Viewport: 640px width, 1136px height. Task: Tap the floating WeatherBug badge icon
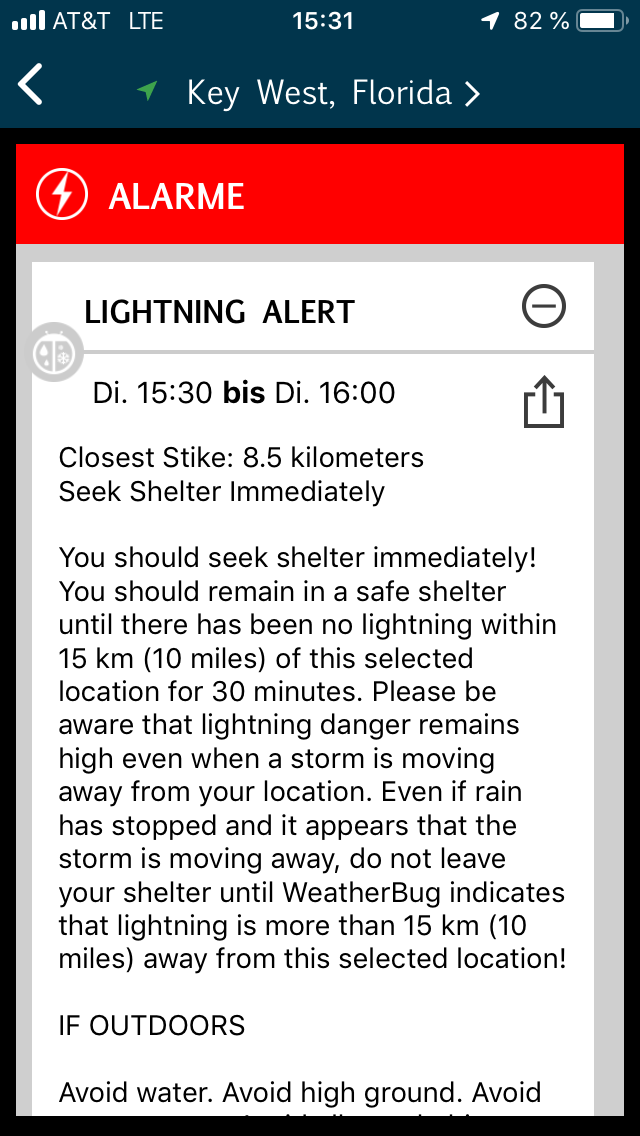57,354
